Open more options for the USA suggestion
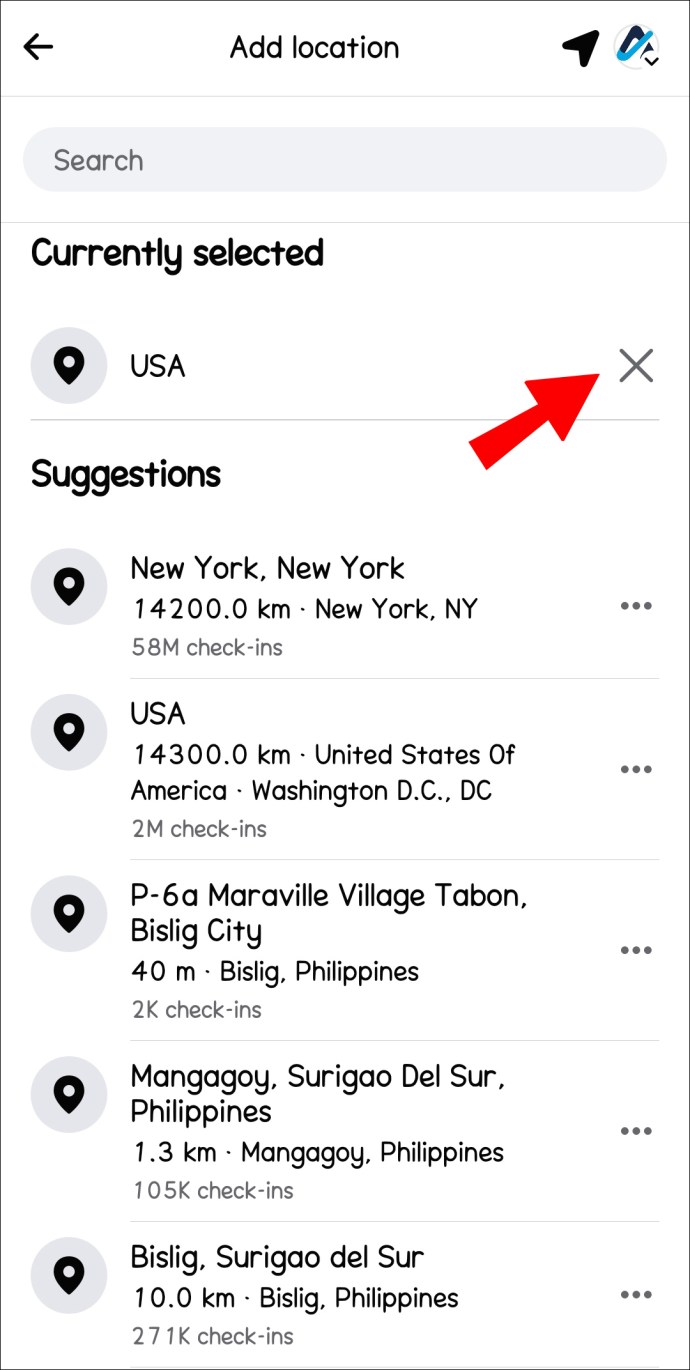 pos(636,769)
